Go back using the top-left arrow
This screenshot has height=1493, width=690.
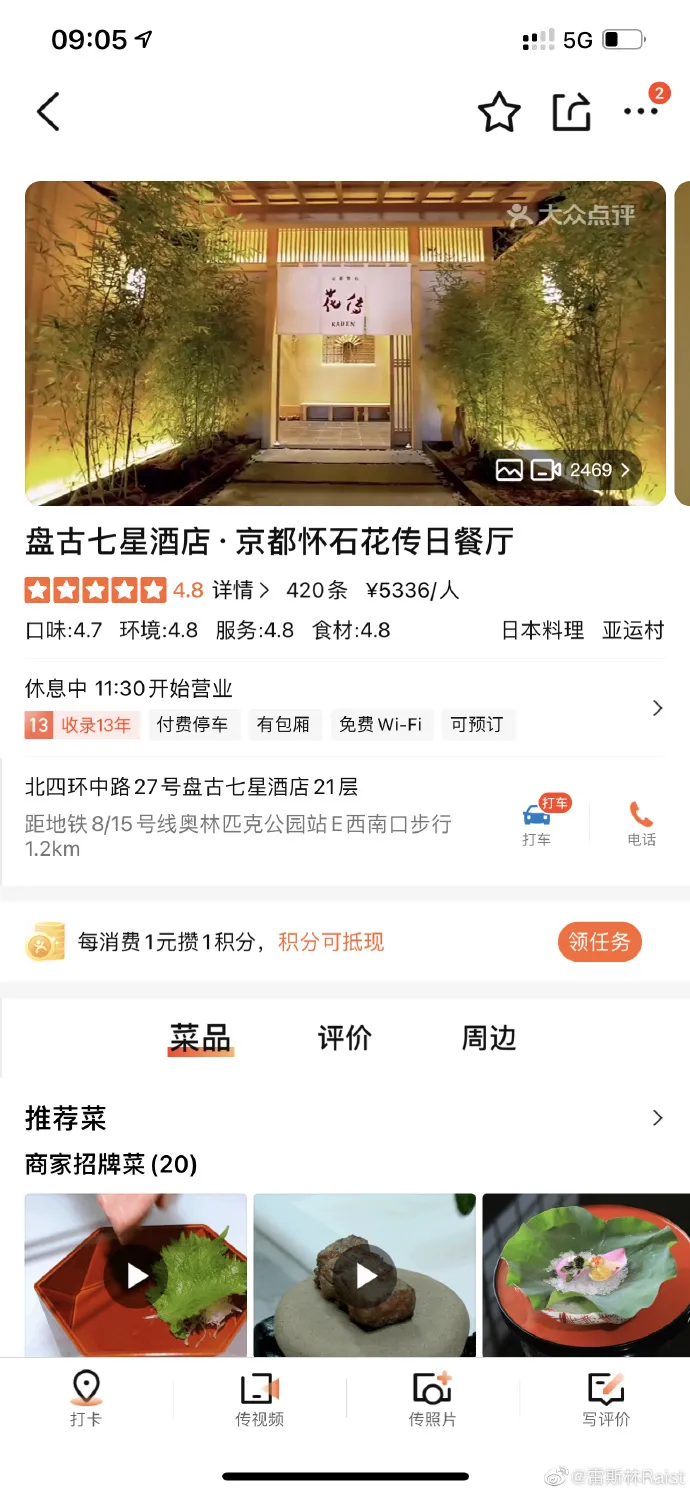pos(48,112)
